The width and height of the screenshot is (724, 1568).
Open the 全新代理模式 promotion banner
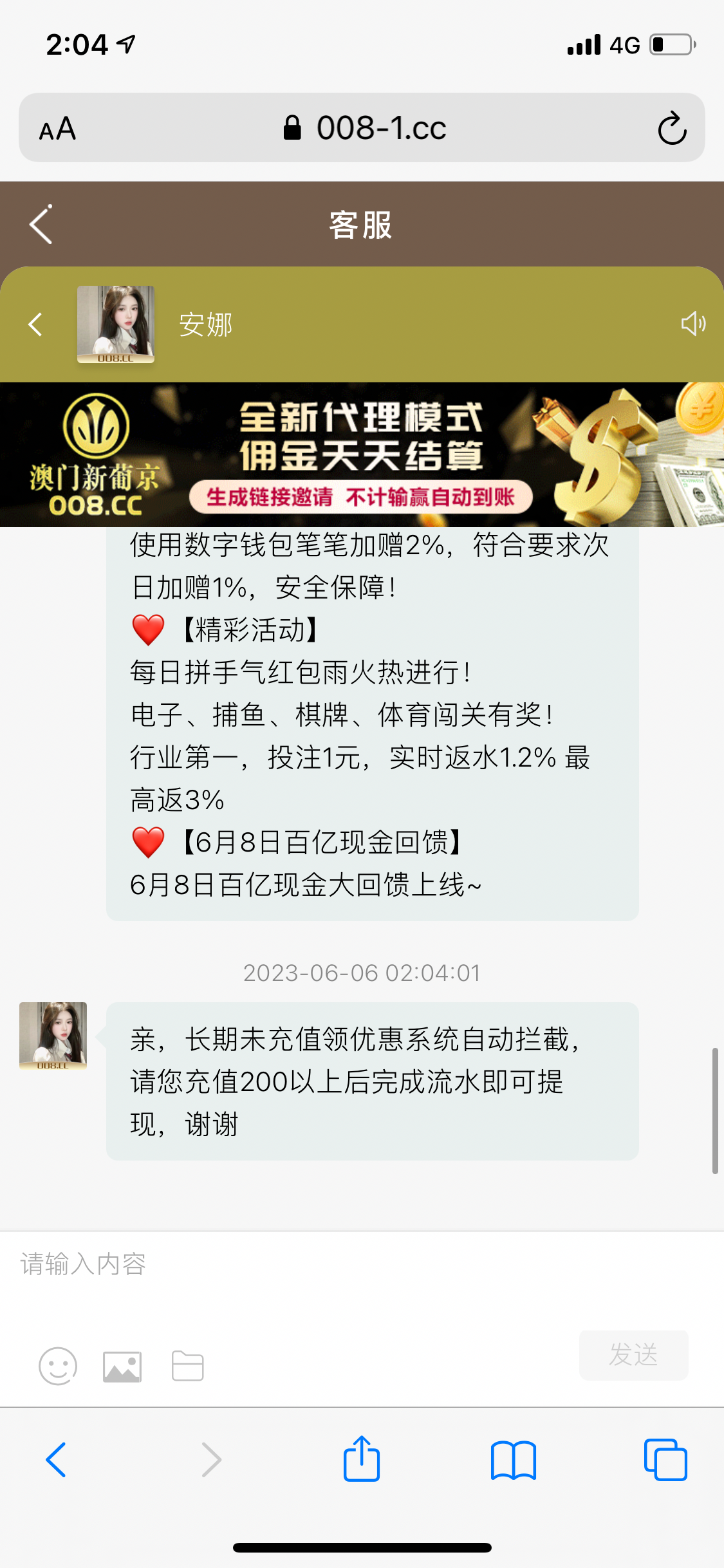[x=362, y=455]
